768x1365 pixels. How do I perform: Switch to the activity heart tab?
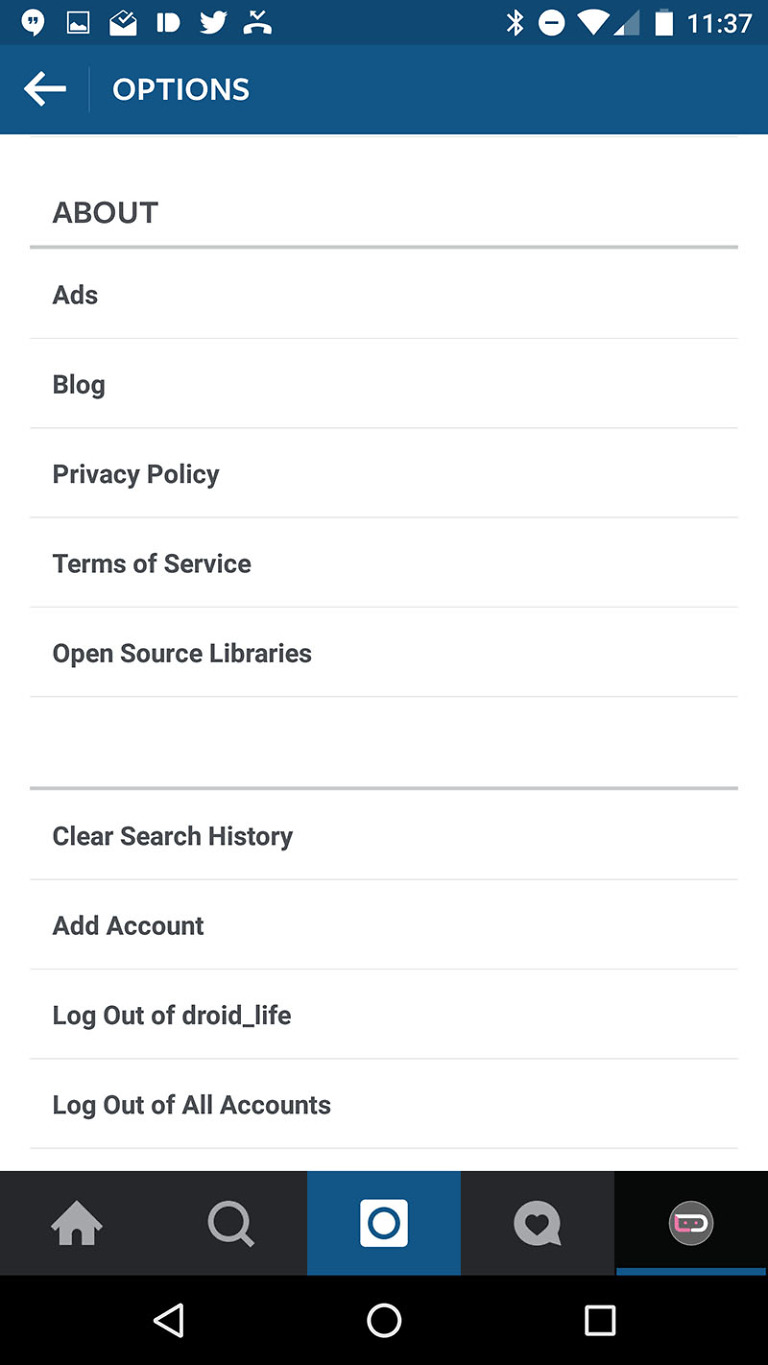(x=537, y=1223)
